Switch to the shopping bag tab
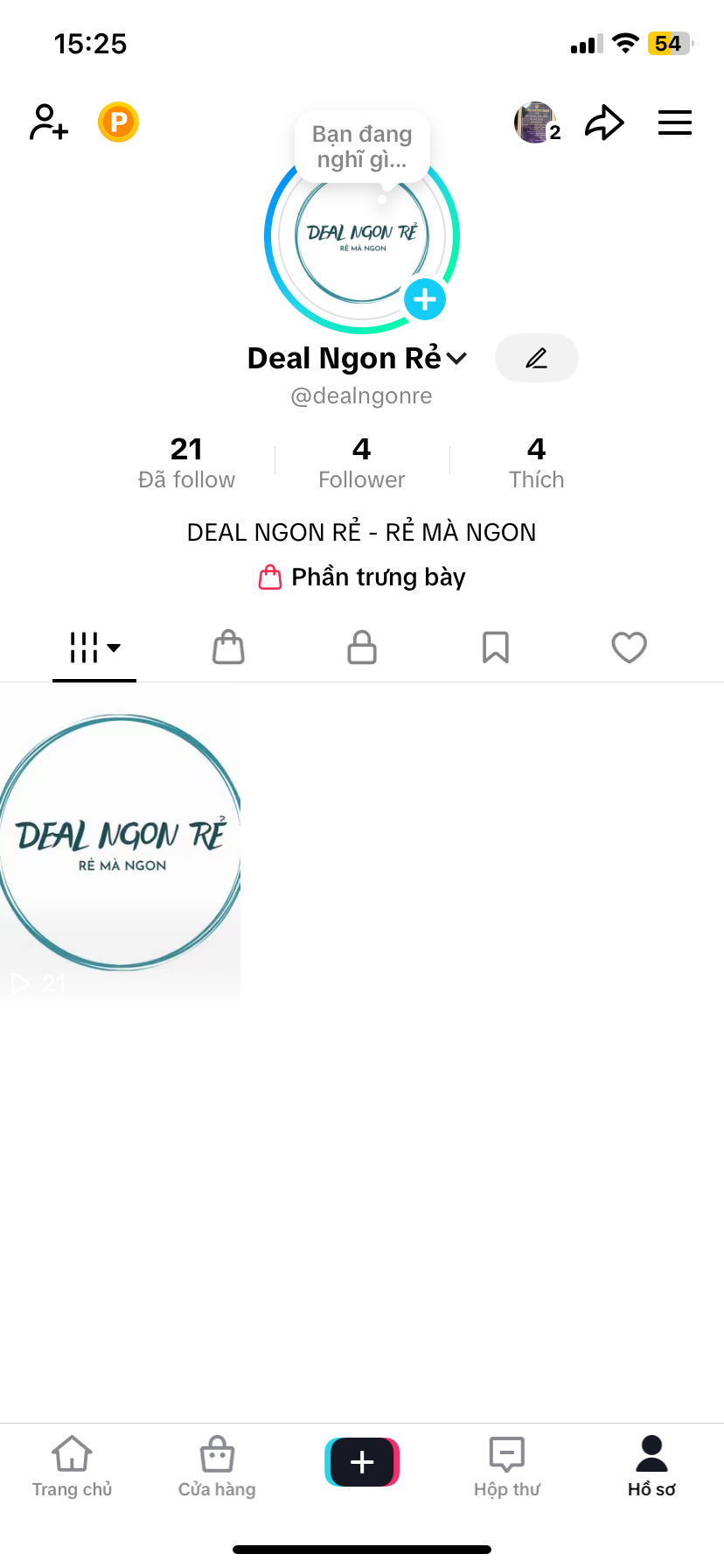This screenshot has height=1568, width=724. pyautogui.click(x=228, y=648)
